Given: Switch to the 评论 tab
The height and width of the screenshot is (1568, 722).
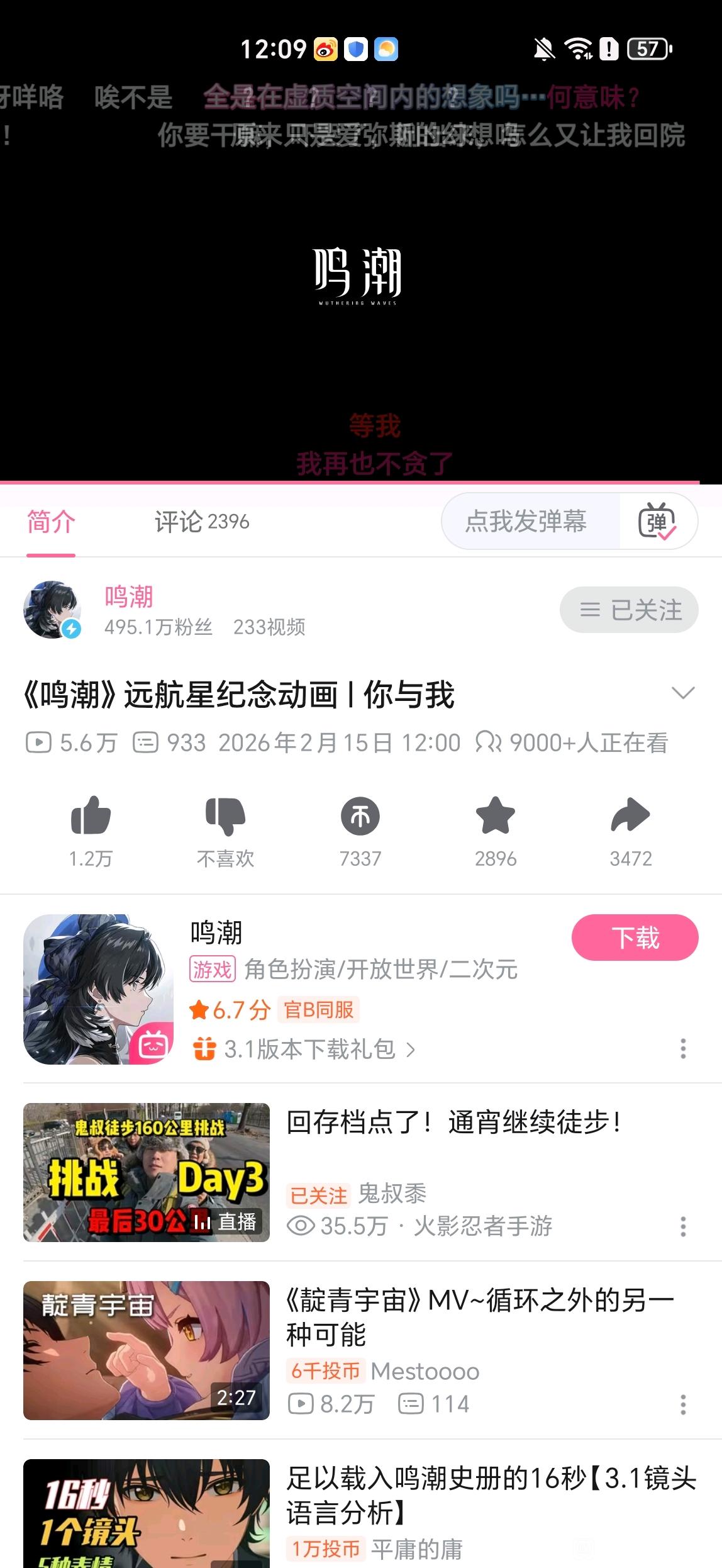Looking at the screenshot, I should (201, 522).
